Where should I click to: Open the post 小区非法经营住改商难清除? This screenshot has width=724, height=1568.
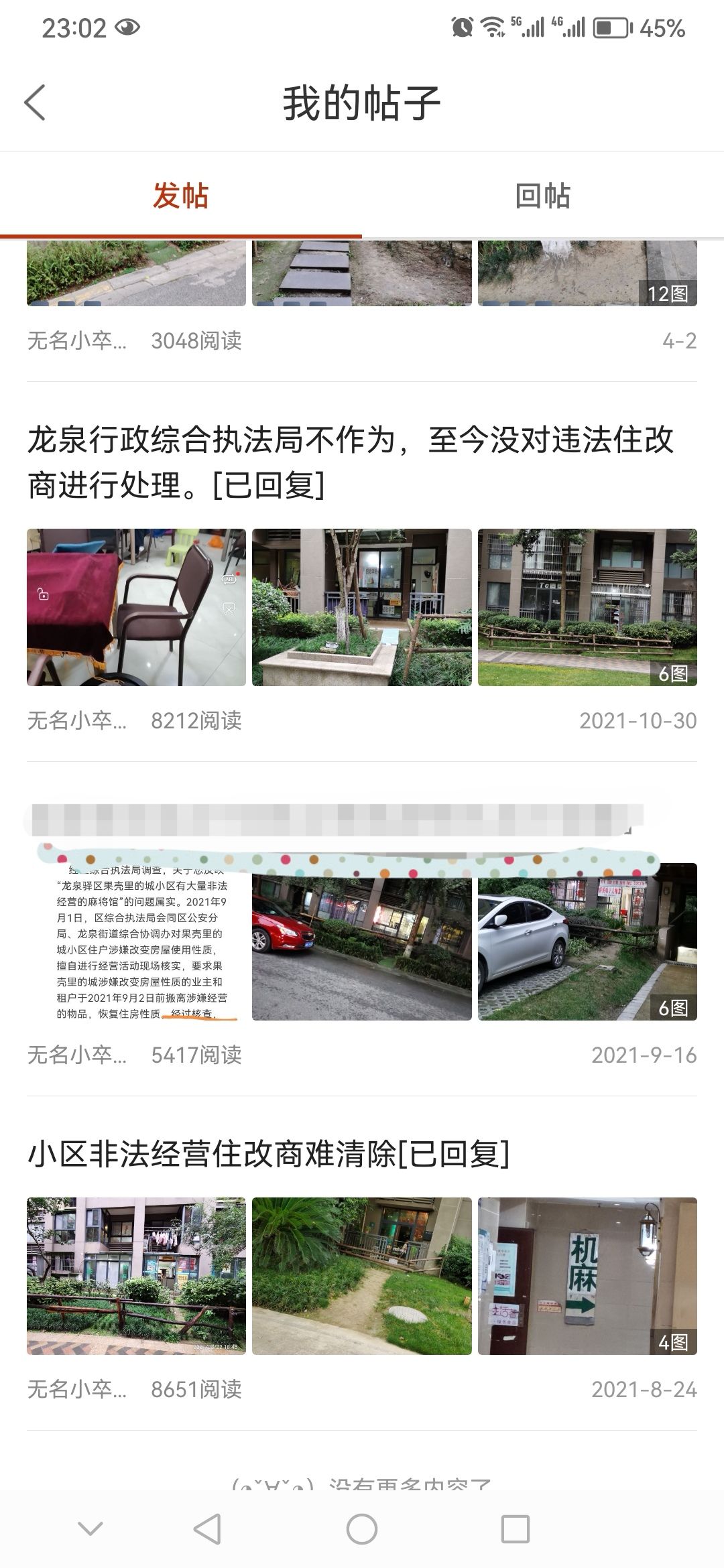pyautogui.click(x=268, y=1154)
